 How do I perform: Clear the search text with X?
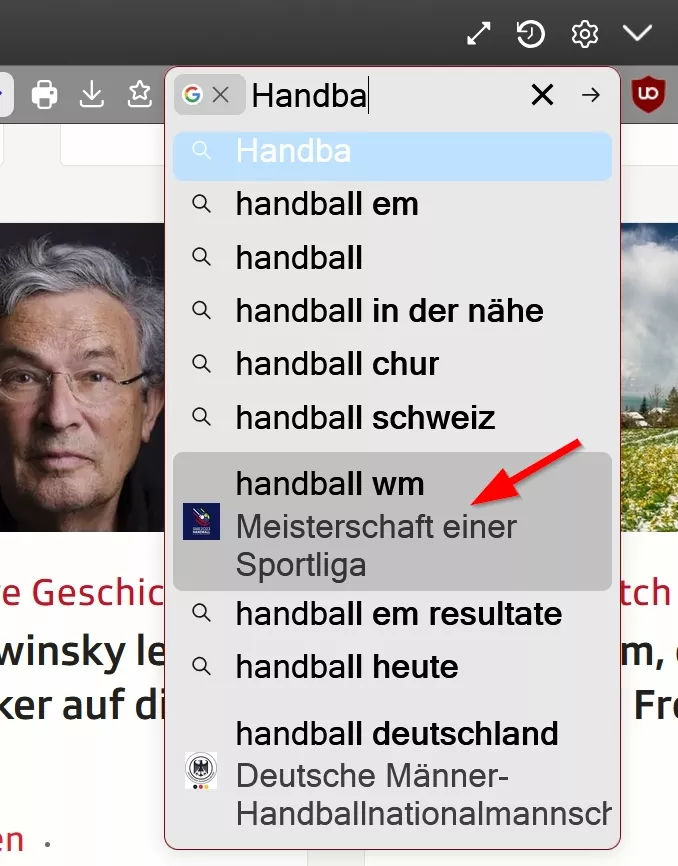[x=542, y=95]
